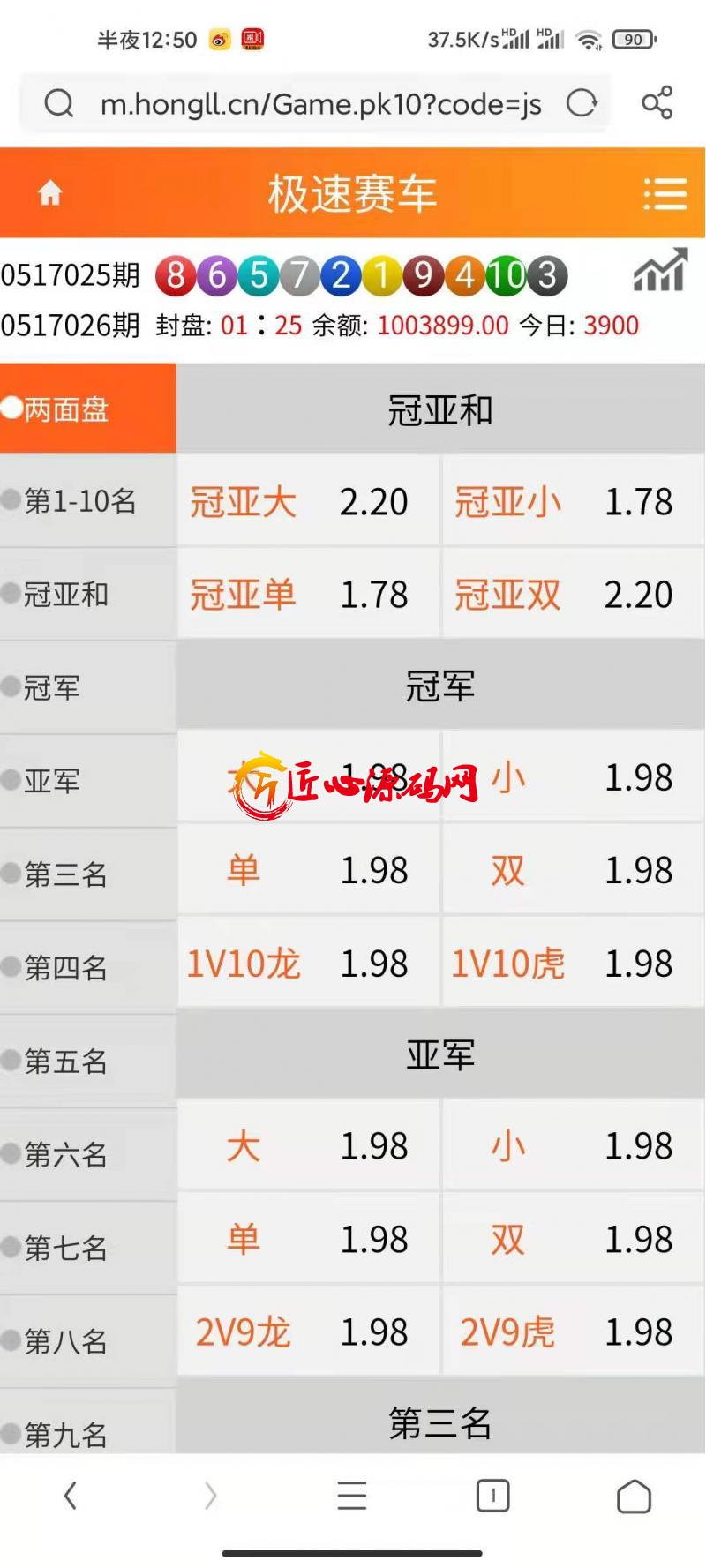Switch to the 冠亚和 side tab
706x1568 pixels.
[88, 594]
